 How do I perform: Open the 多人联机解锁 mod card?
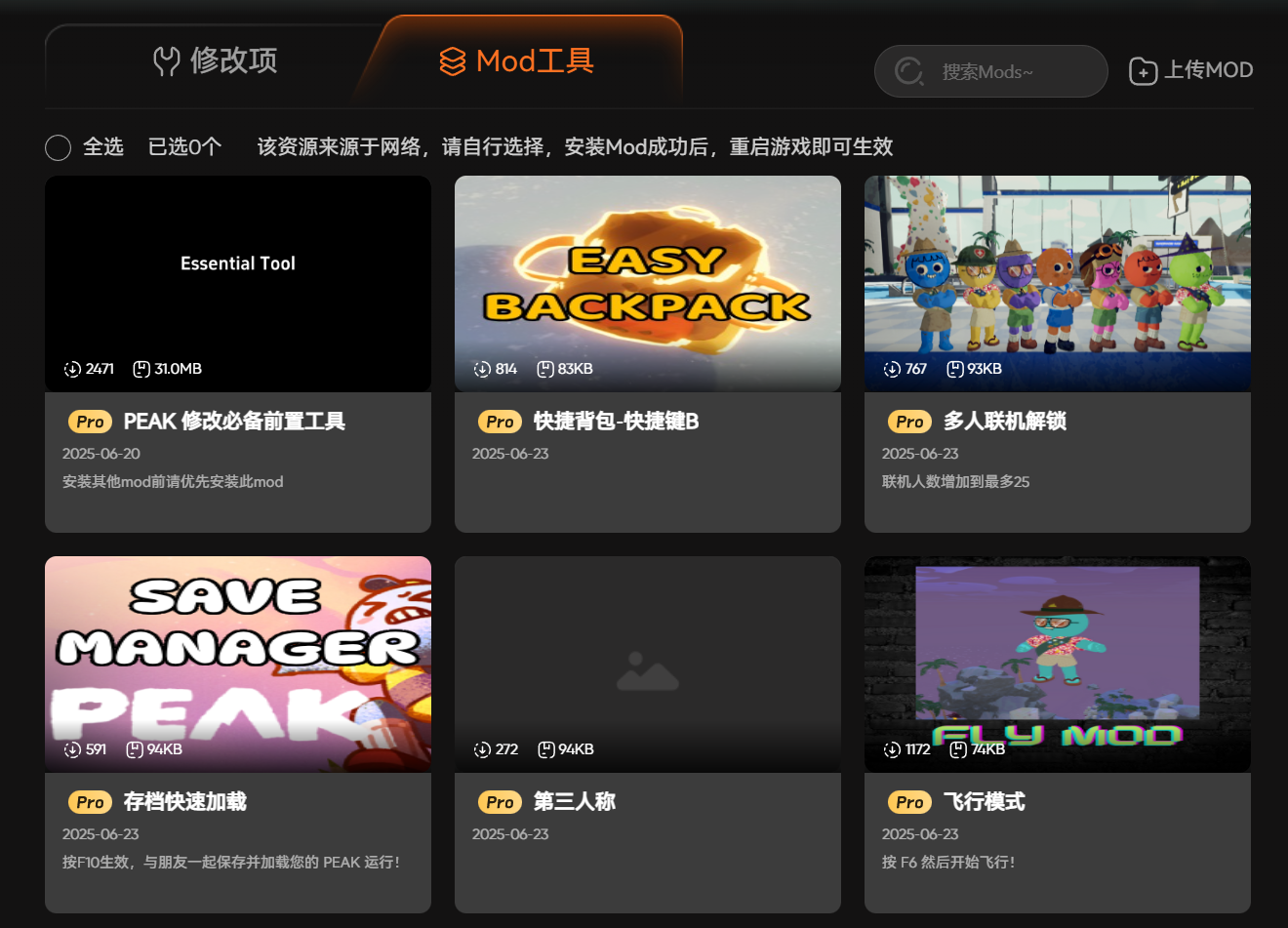point(1058,353)
